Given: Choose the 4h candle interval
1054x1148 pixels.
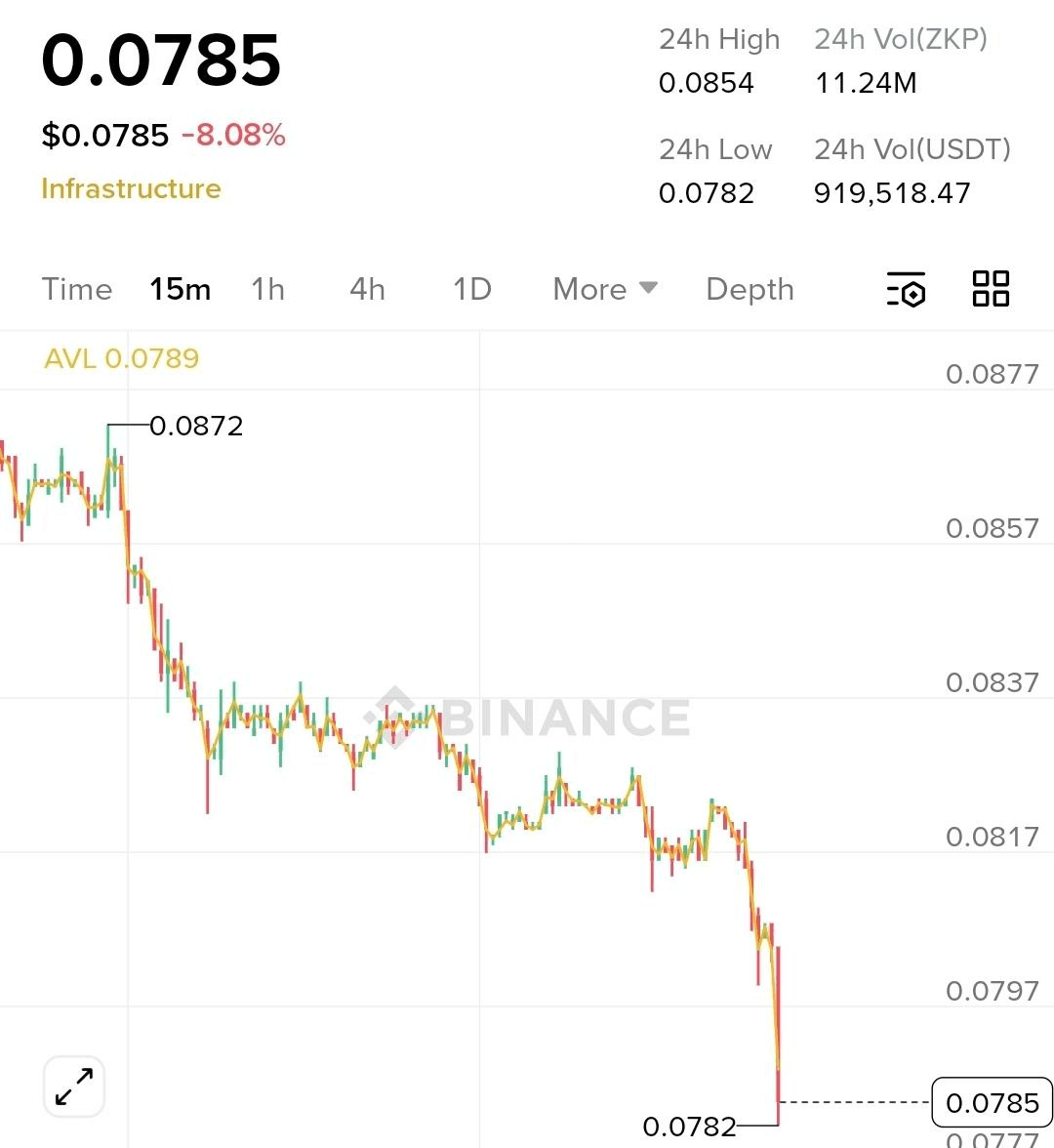Looking at the screenshot, I should (367, 290).
